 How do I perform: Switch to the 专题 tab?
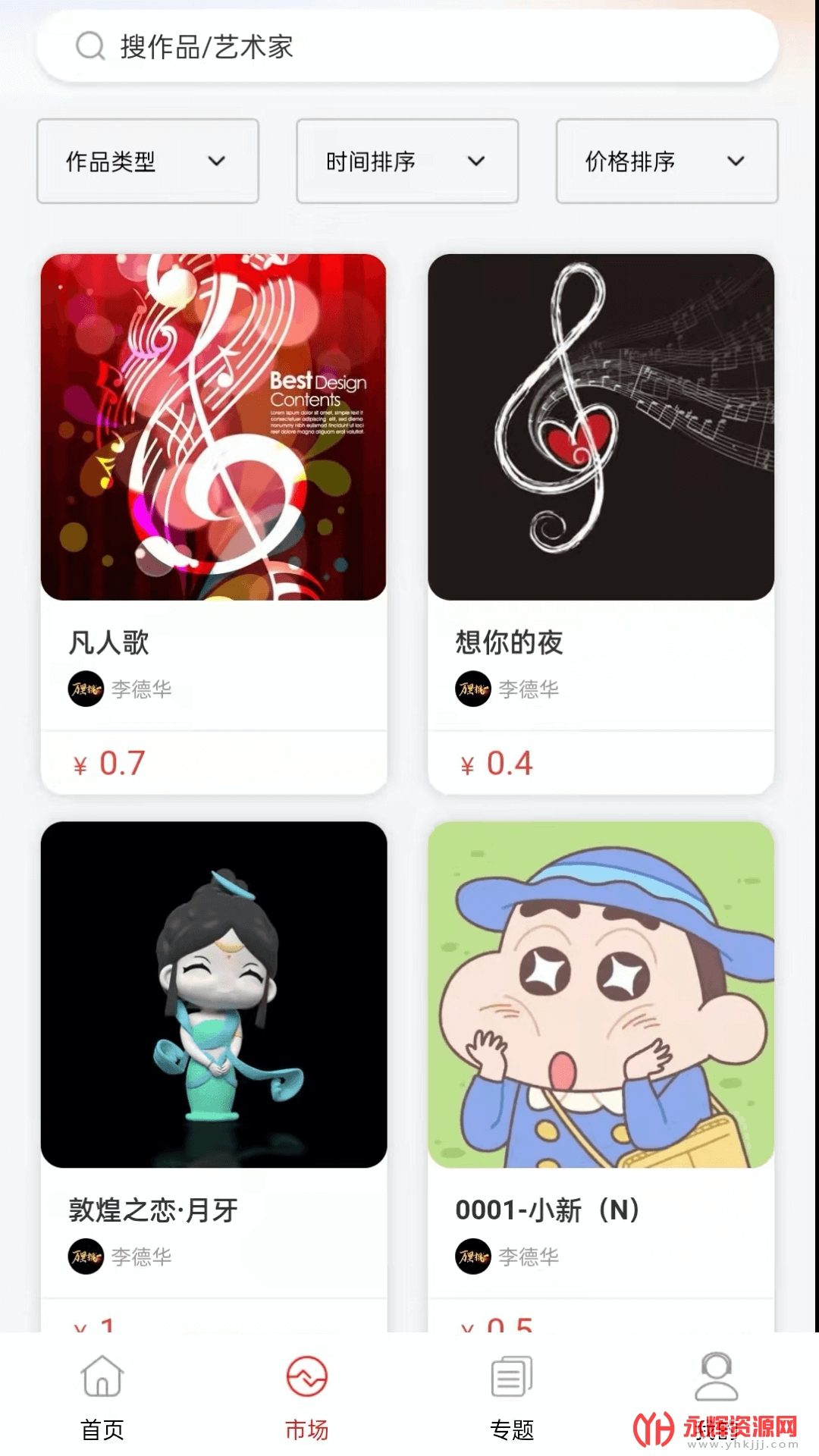[x=512, y=1397]
